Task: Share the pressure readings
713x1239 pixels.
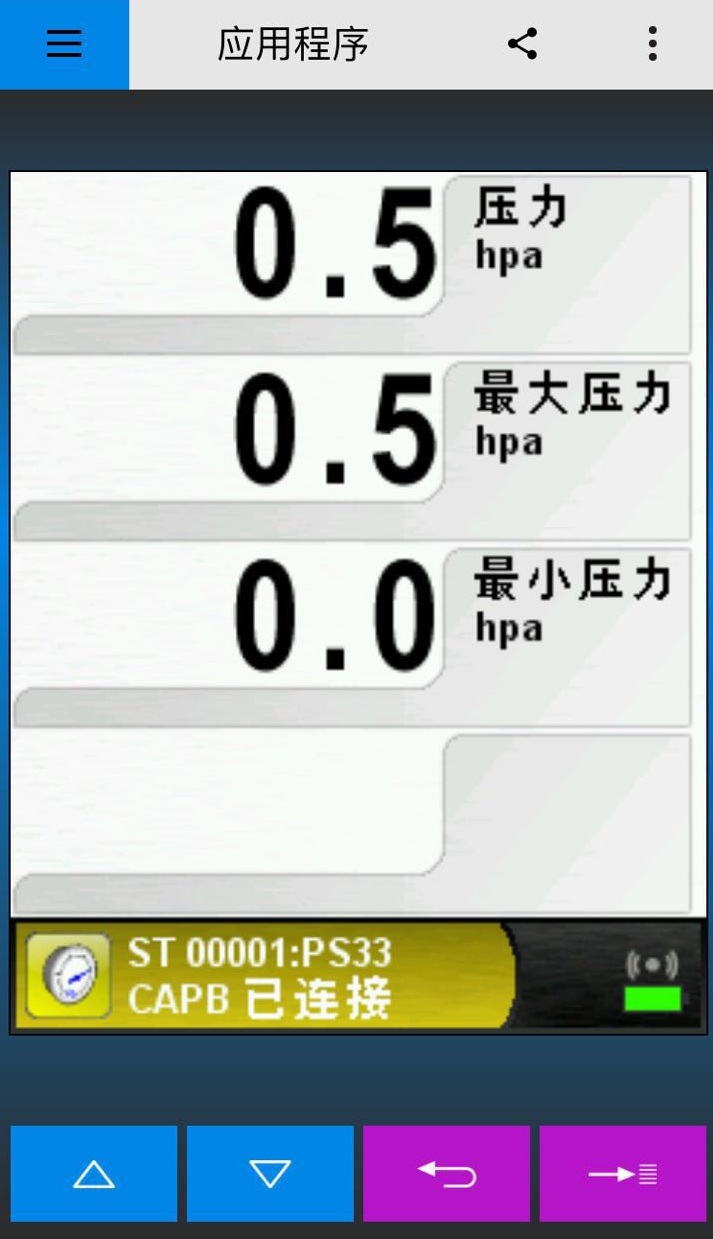Action: [x=522, y=44]
